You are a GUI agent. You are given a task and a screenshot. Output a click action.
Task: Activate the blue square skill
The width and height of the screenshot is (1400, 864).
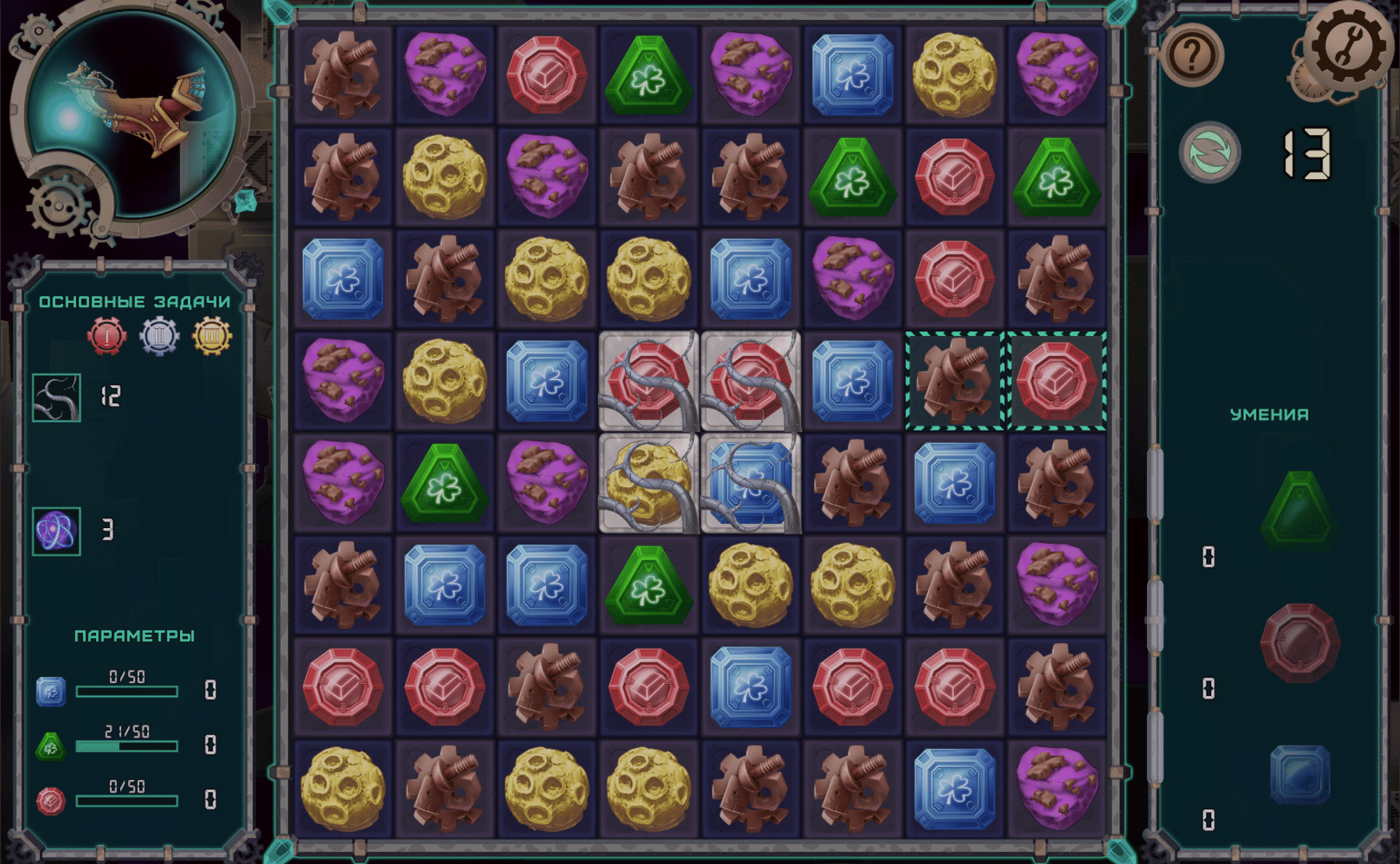click(1299, 774)
